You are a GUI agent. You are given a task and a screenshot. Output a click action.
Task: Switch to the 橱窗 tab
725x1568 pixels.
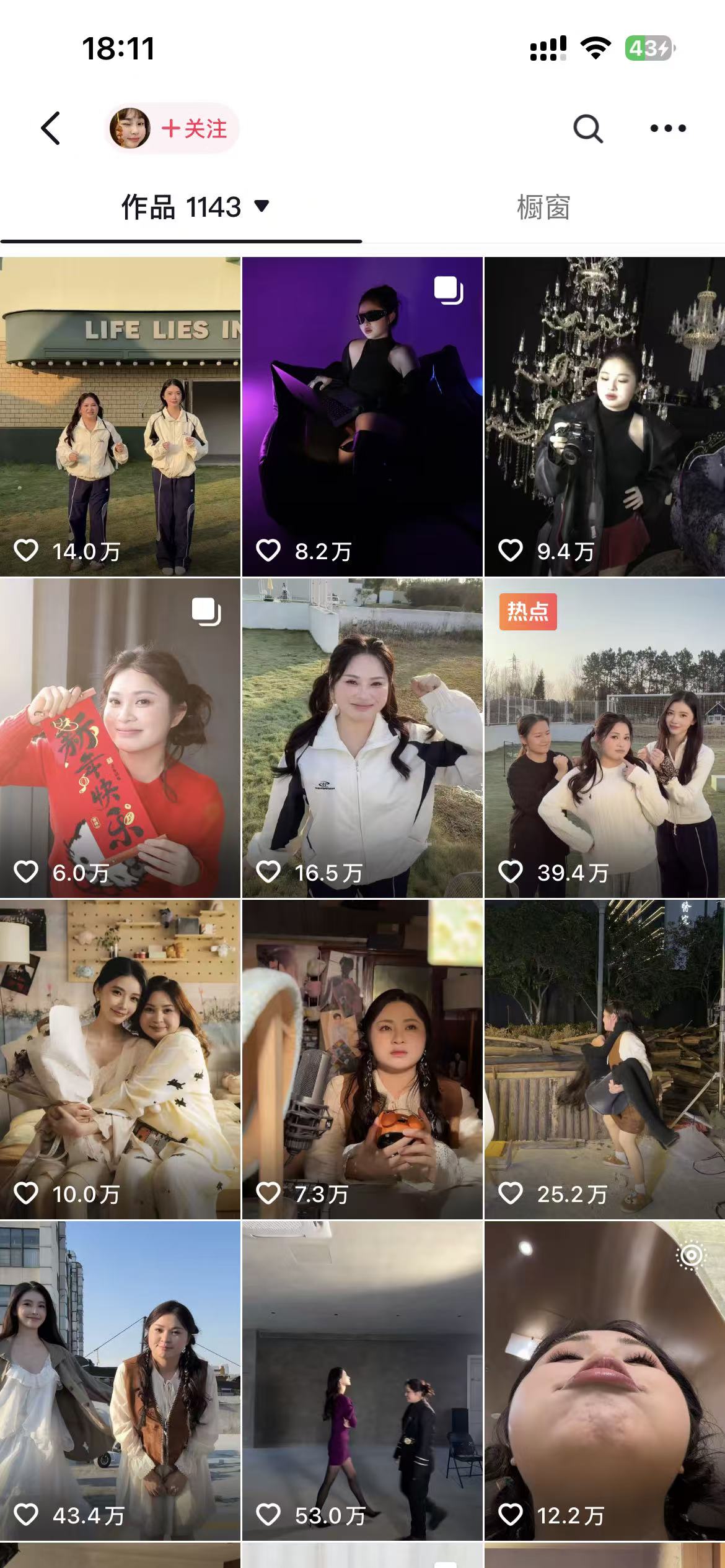(543, 207)
